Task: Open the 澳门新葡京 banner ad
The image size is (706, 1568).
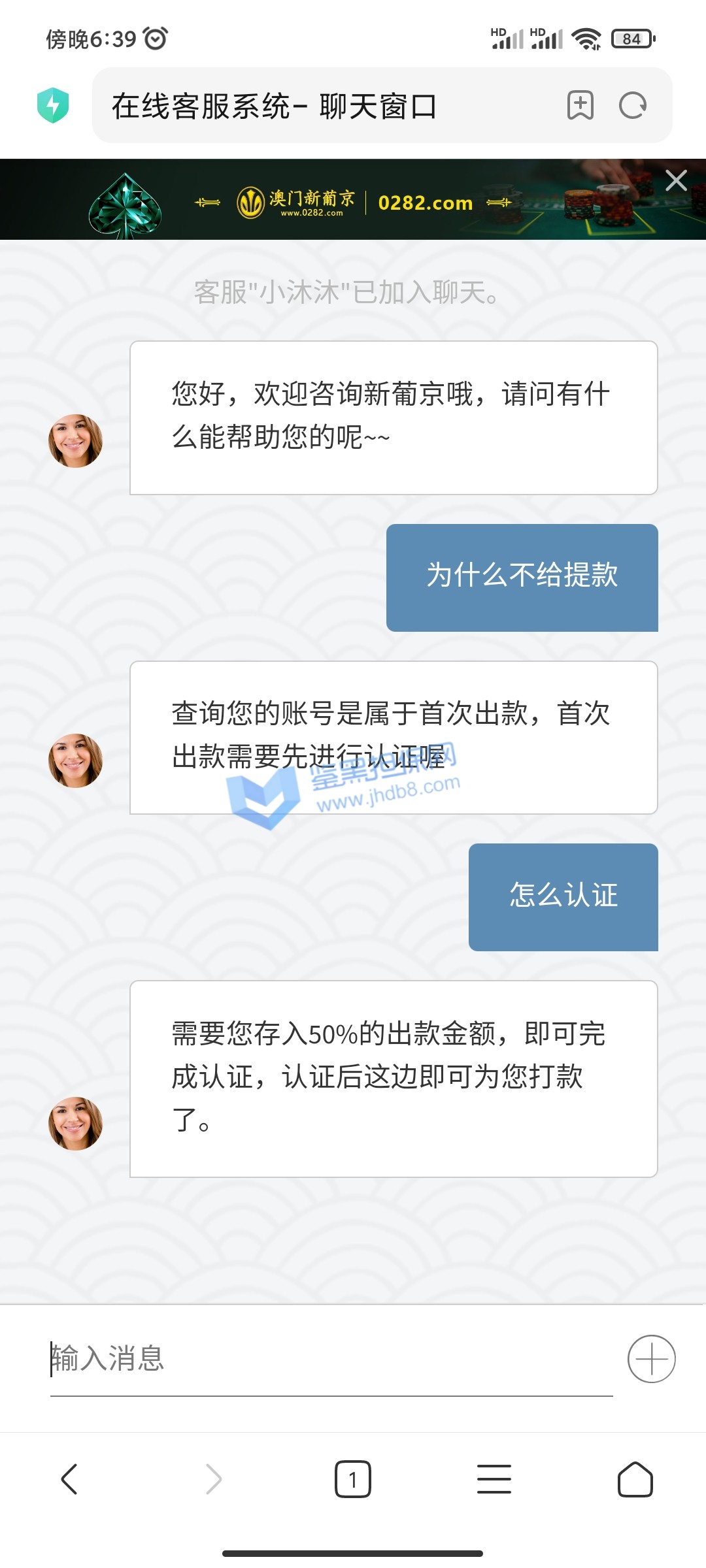Action: click(353, 202)
